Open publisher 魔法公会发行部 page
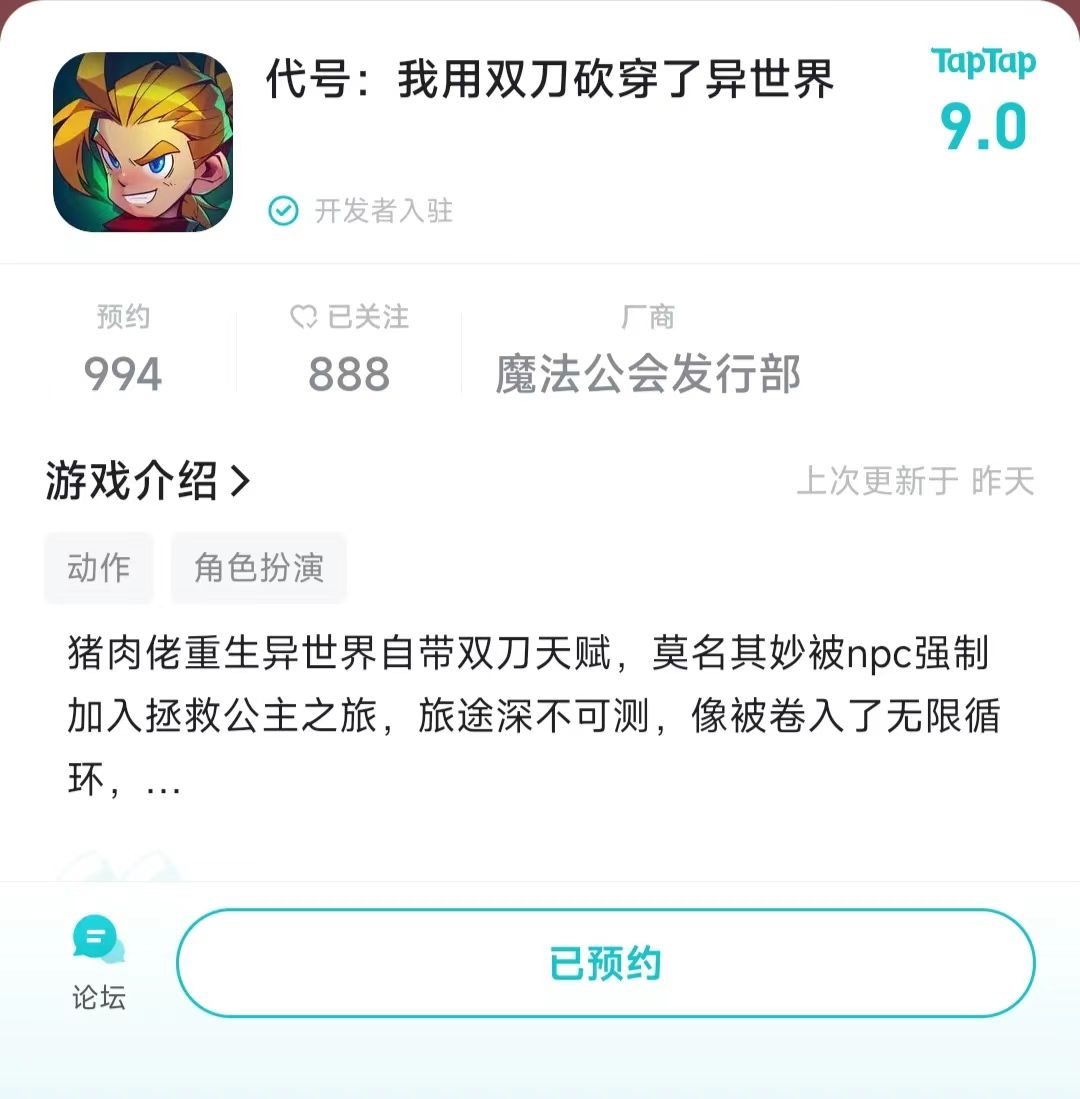 point(648,372)
